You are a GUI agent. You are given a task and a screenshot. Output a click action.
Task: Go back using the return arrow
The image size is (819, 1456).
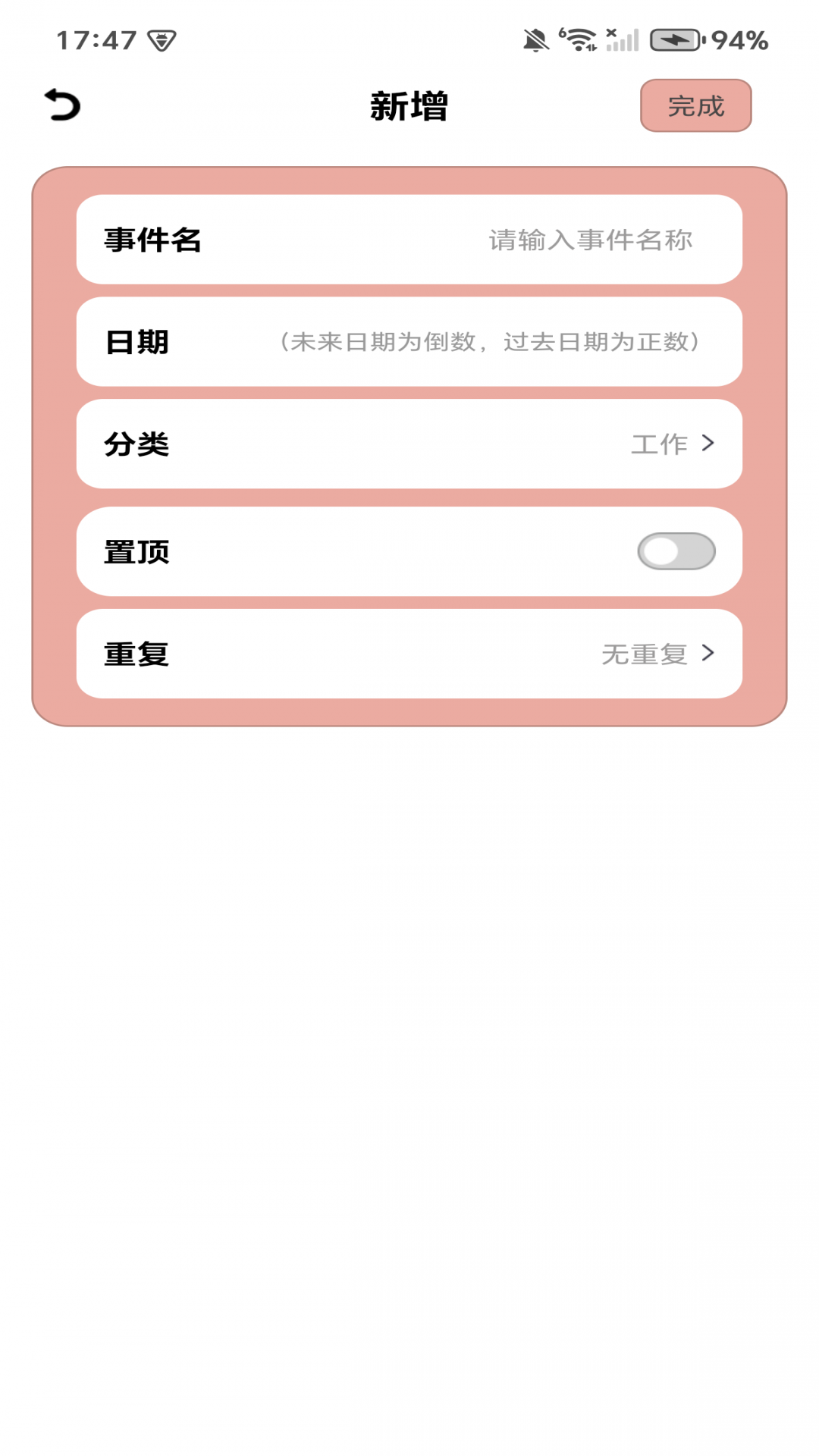pos(62,105)
